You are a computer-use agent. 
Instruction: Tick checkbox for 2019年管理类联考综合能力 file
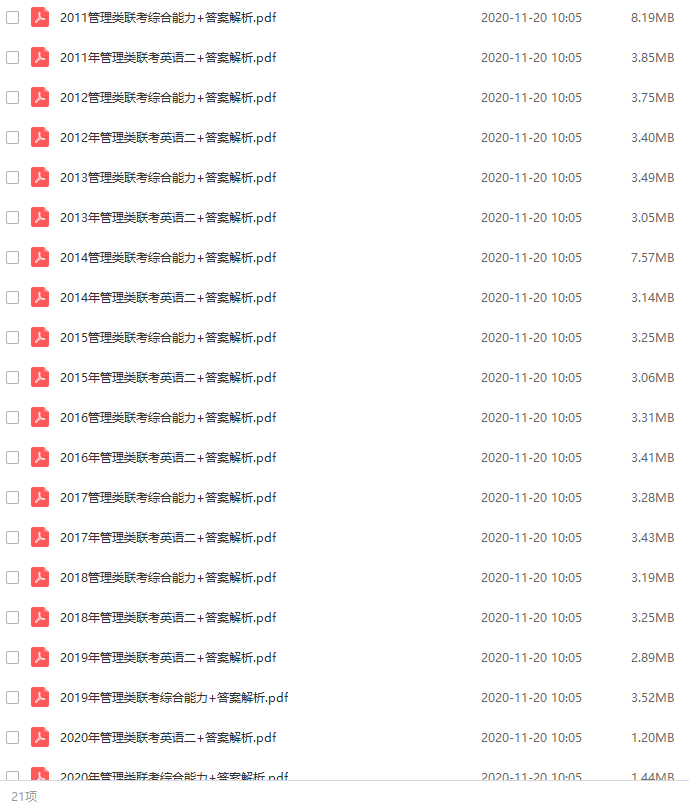tap(13, 698)
